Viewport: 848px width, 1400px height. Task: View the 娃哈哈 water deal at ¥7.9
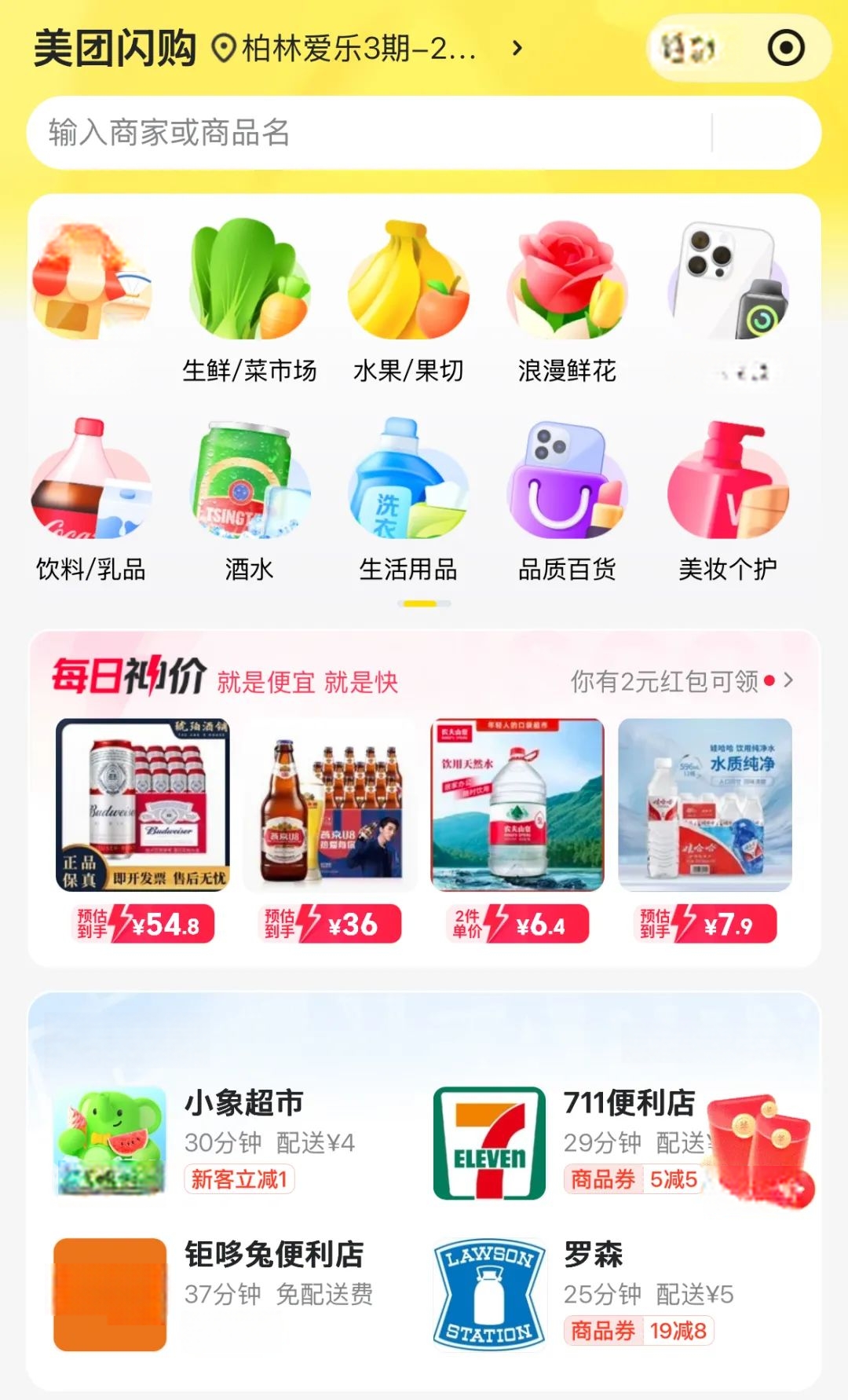(x=705, y=831)
